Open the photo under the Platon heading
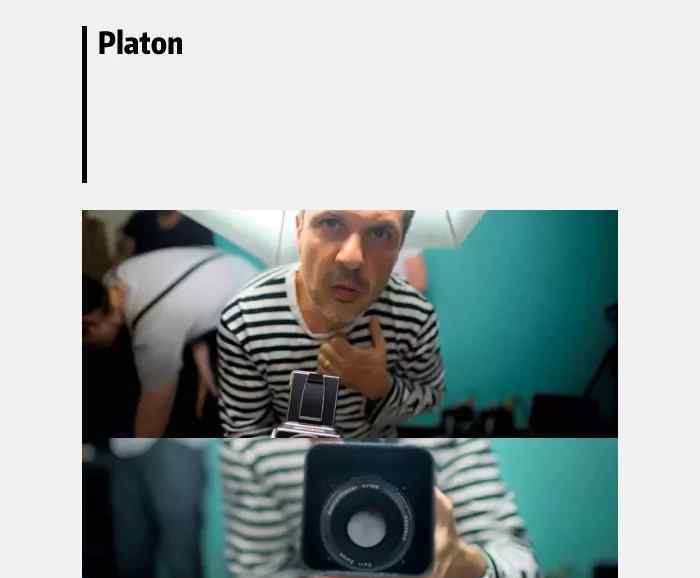The height and width of the screenshot is (578, 700). [x=350, y=393]
